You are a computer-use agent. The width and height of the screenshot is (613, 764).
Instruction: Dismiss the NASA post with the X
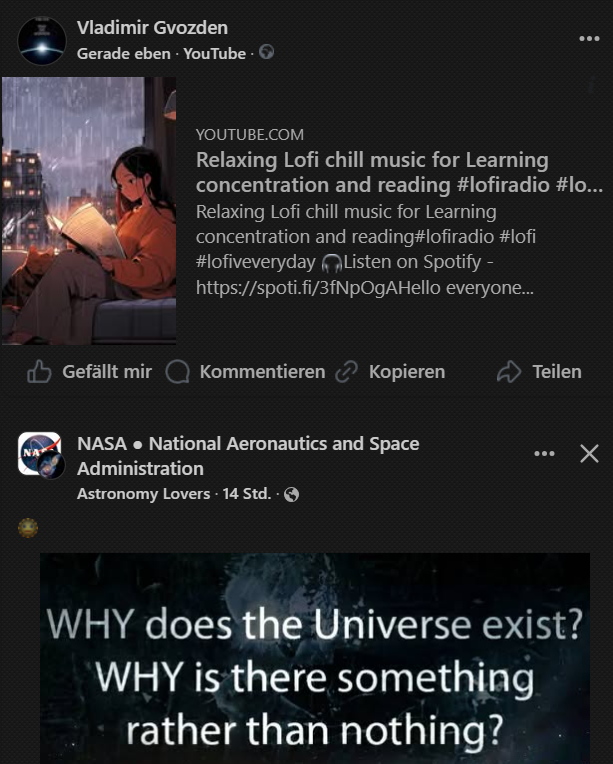[590, 454]
